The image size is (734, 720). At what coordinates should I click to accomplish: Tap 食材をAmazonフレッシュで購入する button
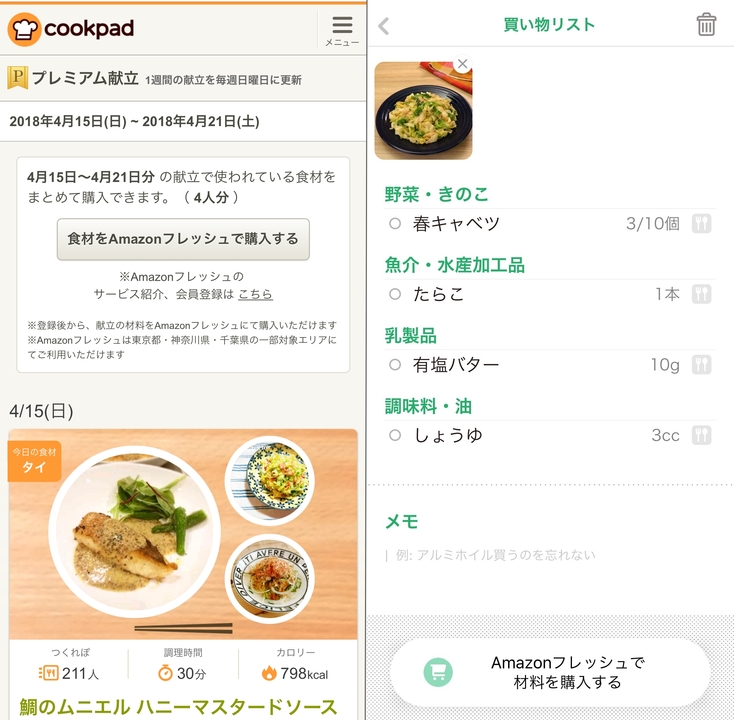[x=183, y=240]
